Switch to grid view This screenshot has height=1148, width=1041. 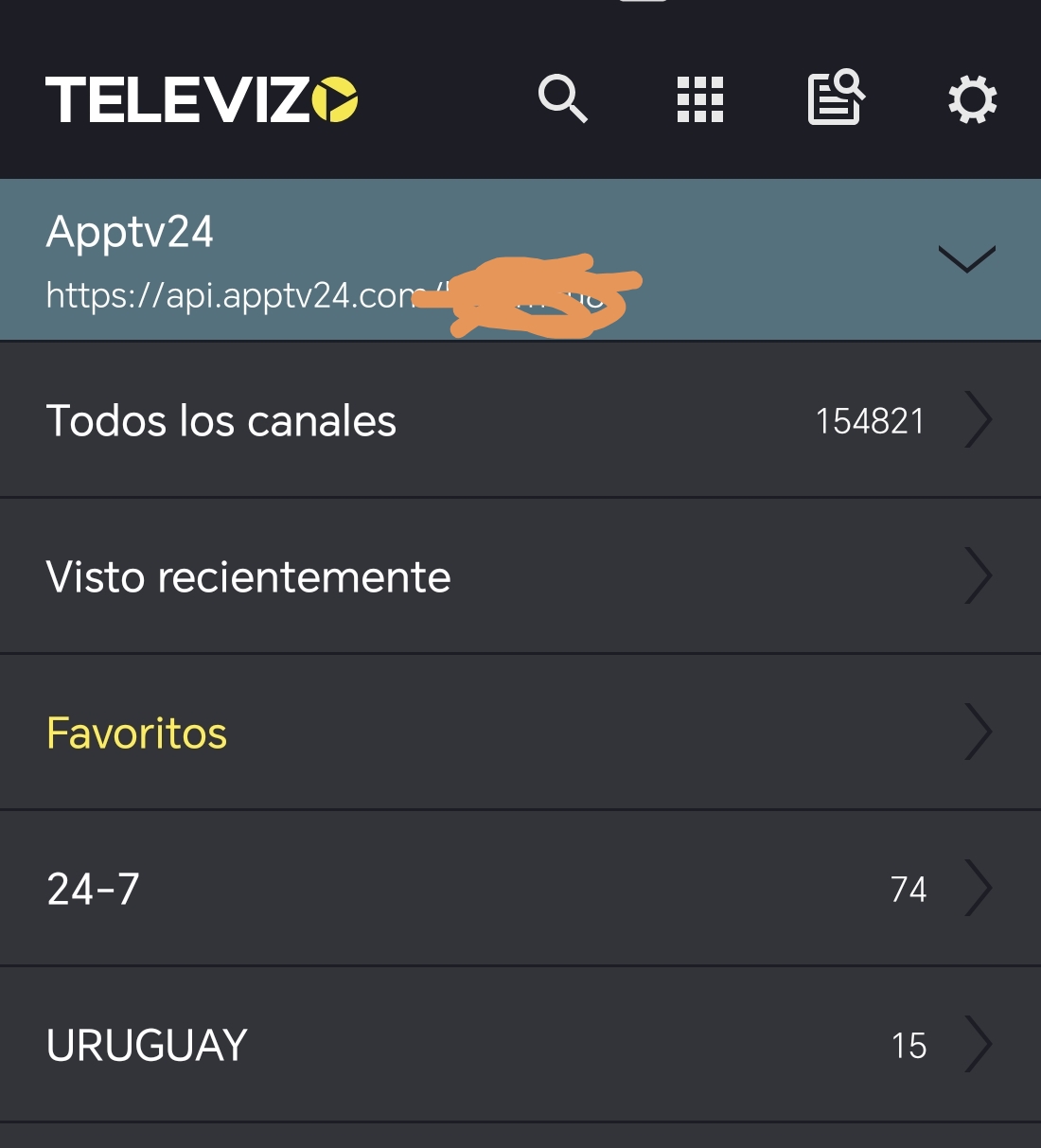[x=700, y=98]
